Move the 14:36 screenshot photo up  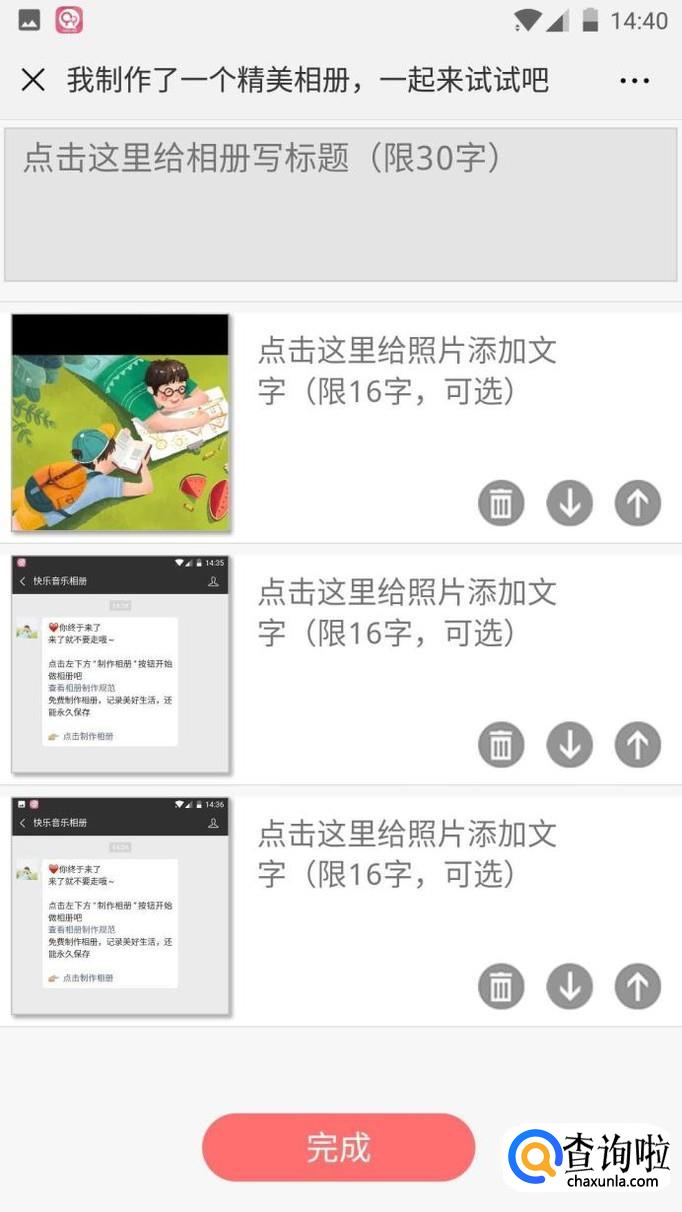click(638, 987)
